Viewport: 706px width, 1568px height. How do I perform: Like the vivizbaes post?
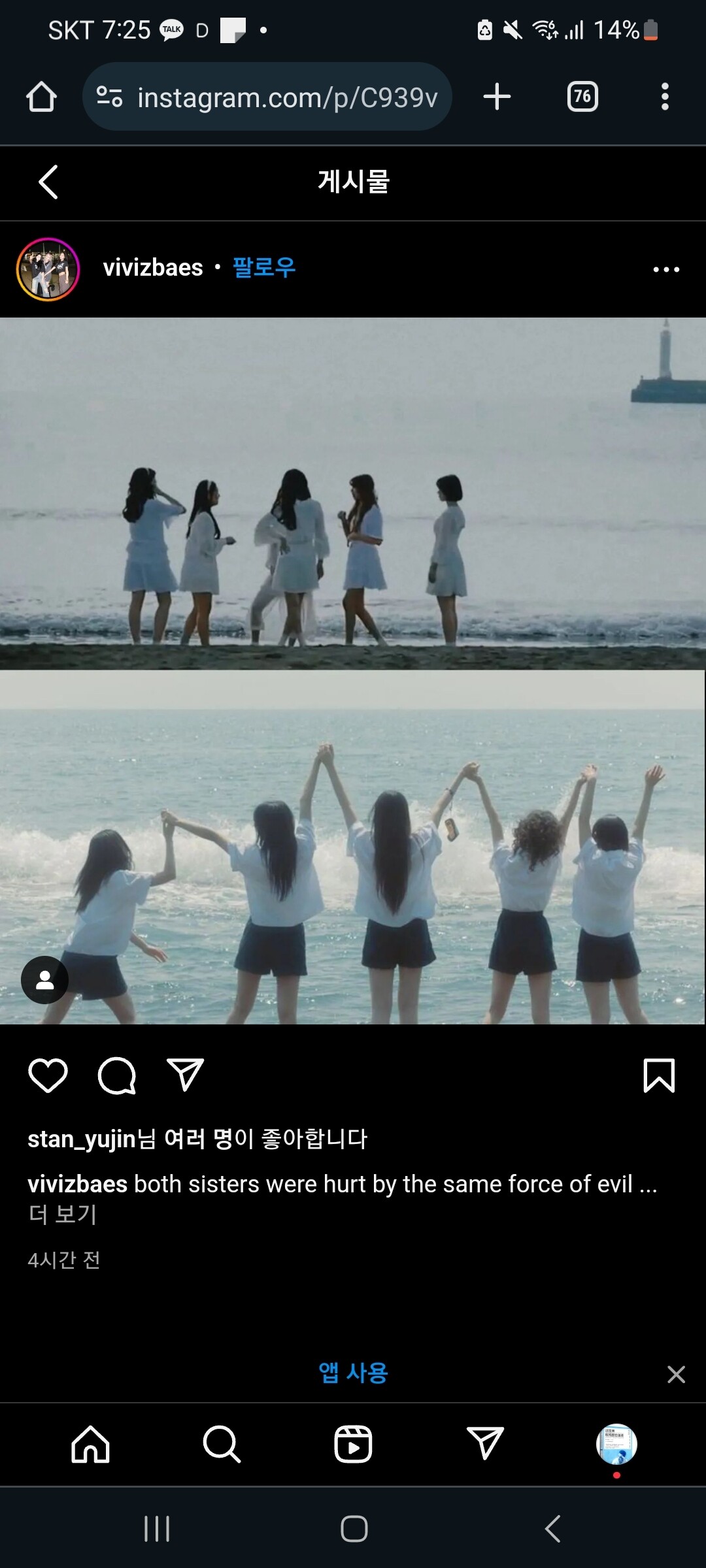point(48,1075)
